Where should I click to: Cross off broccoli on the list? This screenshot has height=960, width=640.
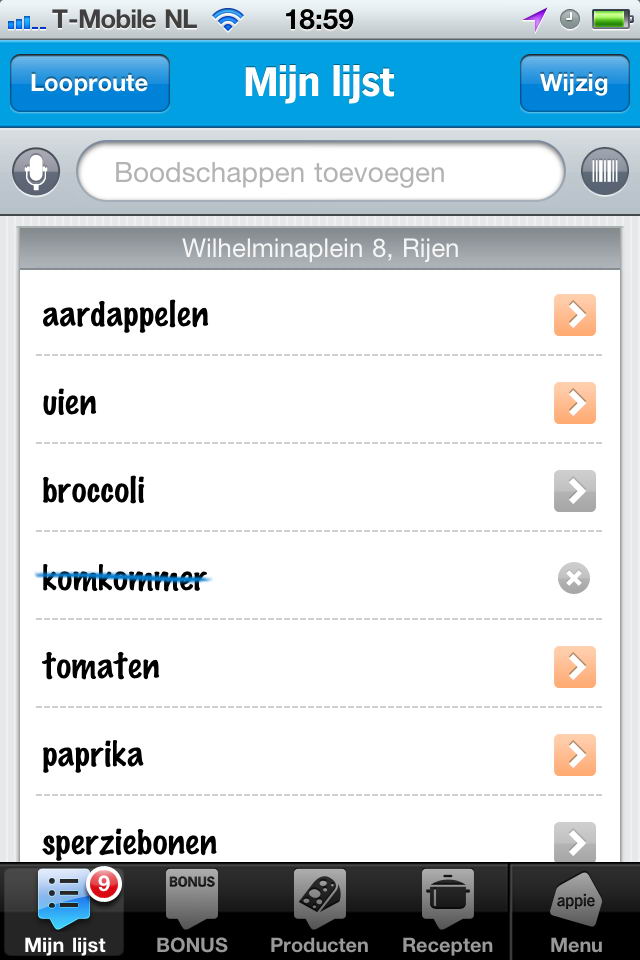click(x=95, y=491)
